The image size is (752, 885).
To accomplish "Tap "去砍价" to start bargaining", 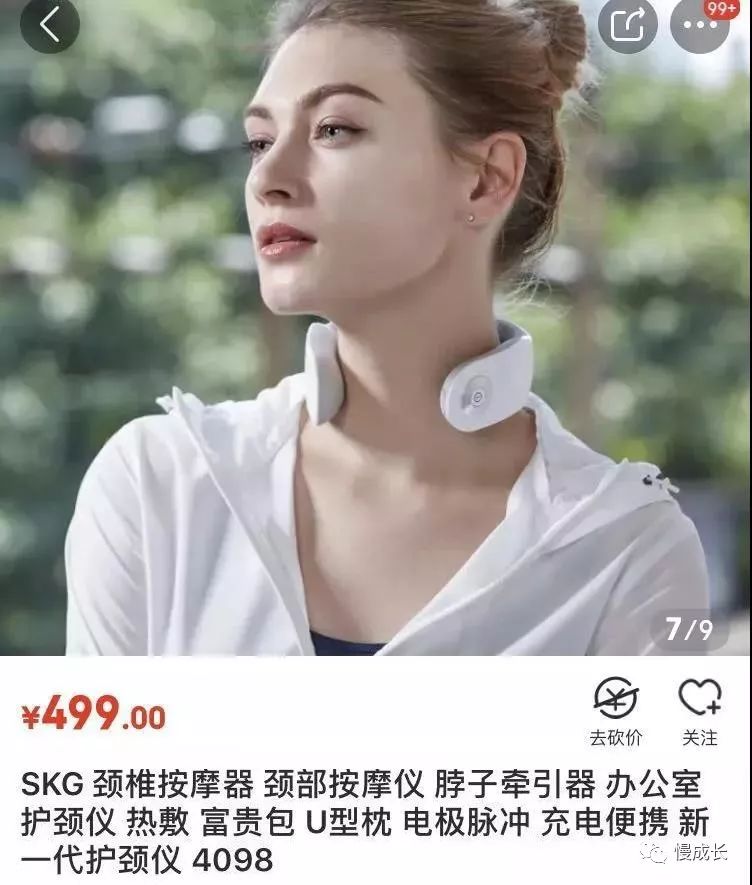I will [614, 737].
